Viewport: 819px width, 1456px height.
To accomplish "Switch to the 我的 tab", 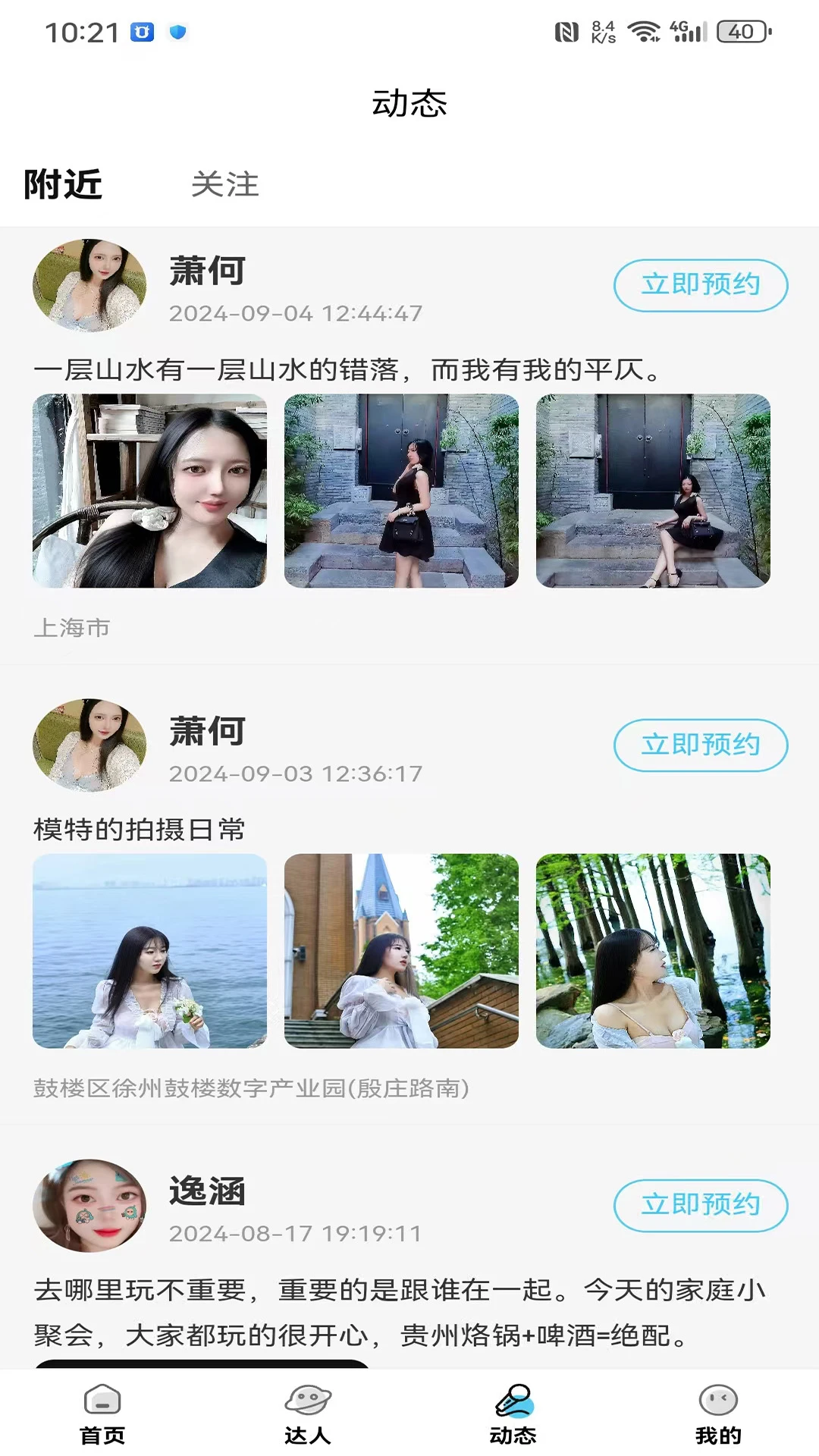I will [x=717, y=1414].
